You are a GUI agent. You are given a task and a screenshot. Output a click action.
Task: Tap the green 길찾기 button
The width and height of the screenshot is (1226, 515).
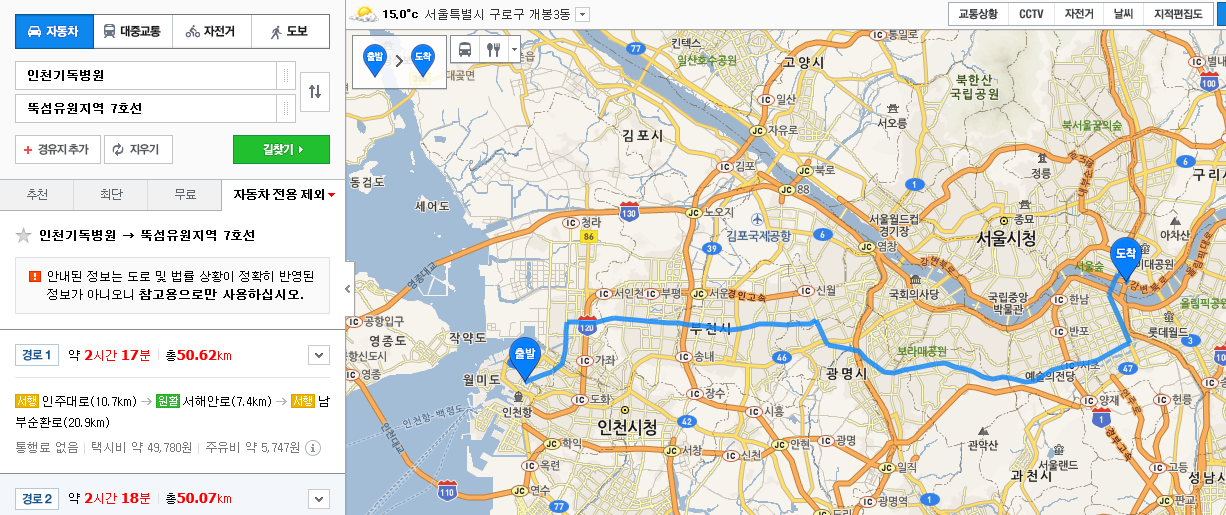(281, 150)
